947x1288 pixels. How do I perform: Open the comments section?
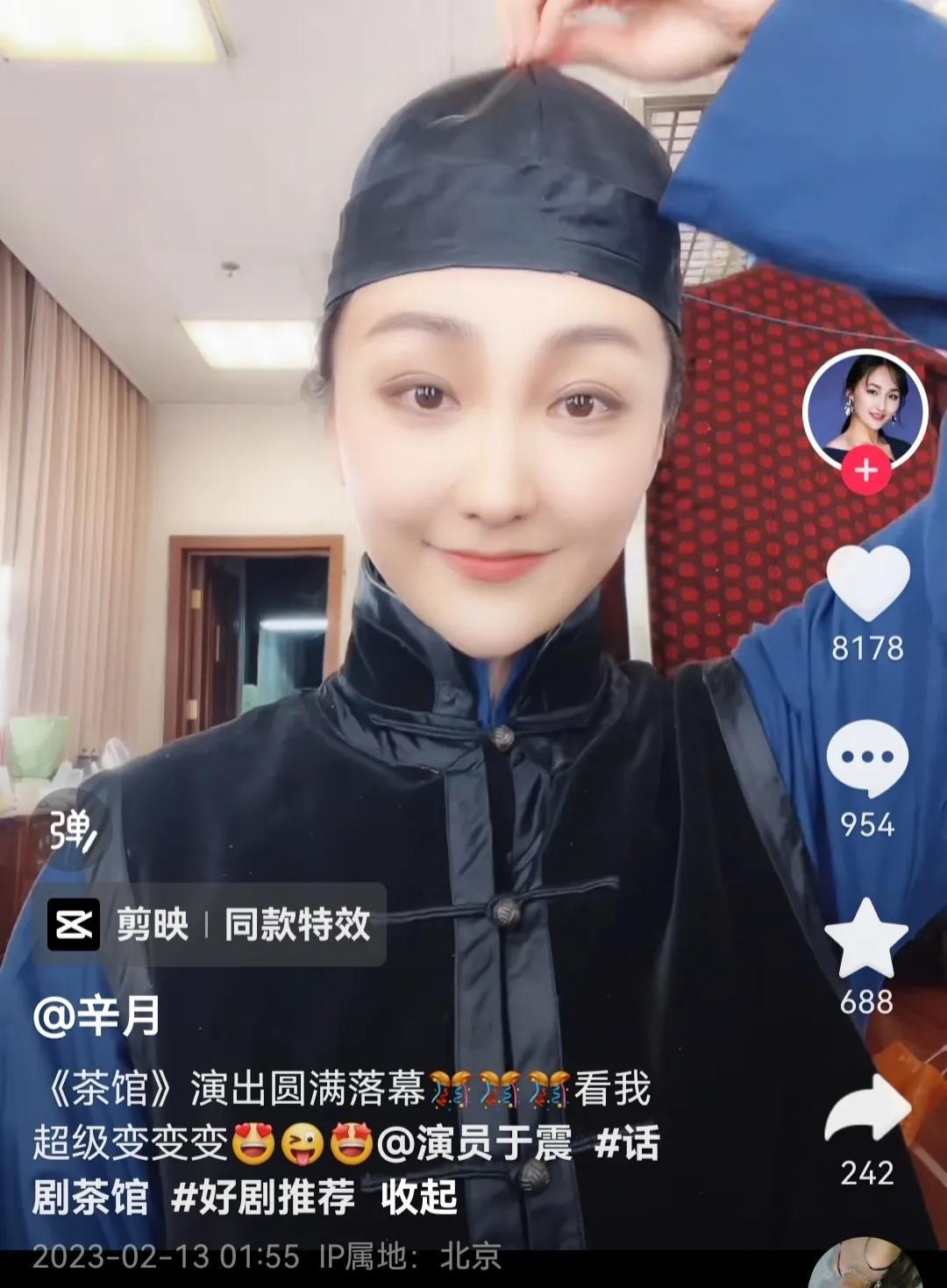click(867, 758)
